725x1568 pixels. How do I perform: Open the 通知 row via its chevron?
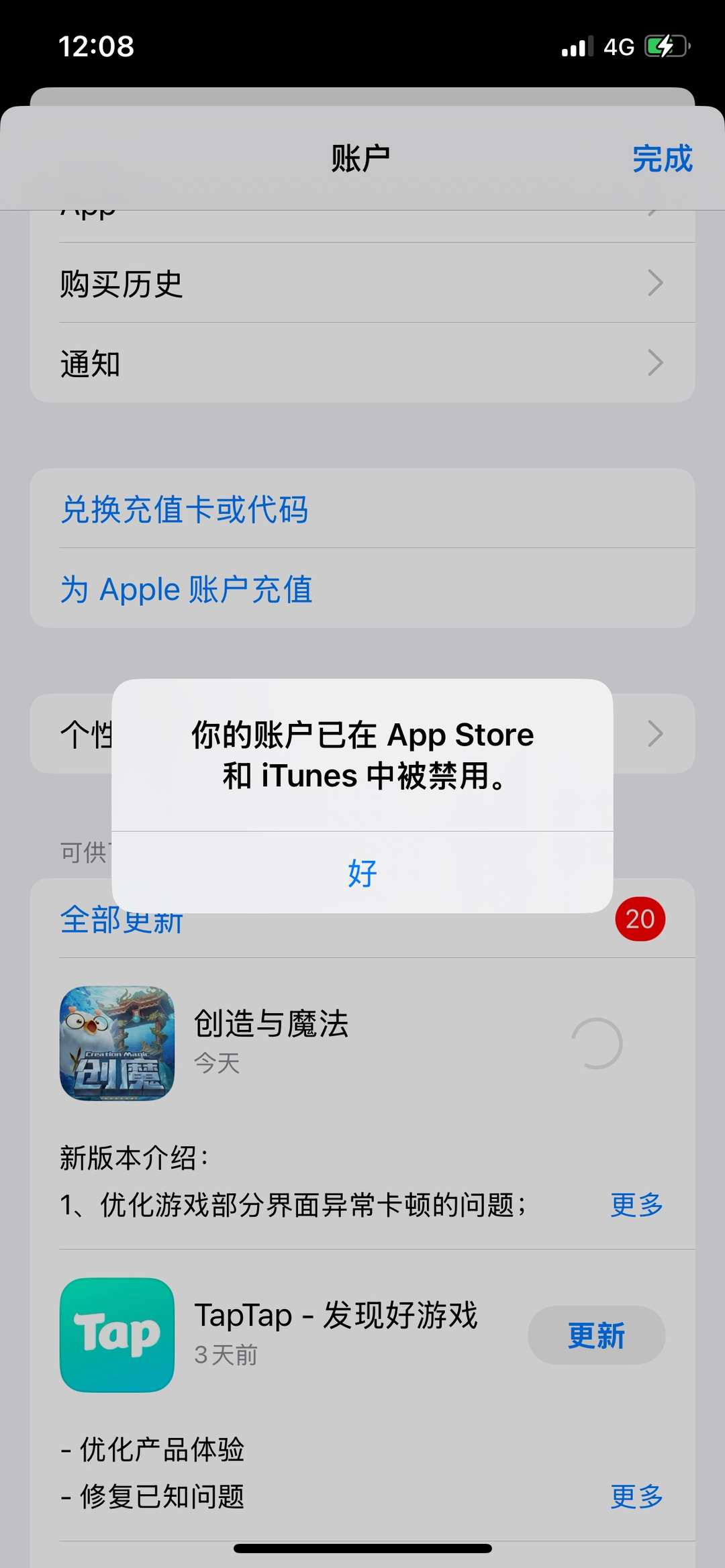point(655,363)
